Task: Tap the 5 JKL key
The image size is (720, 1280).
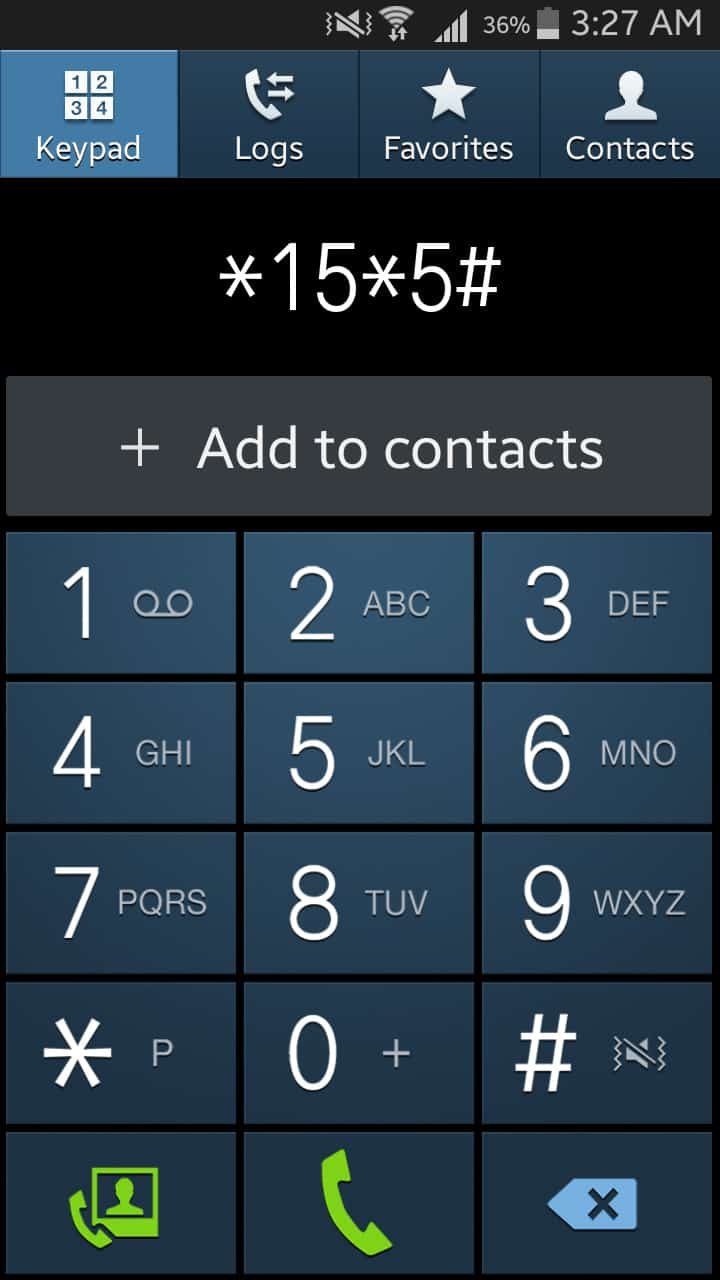Action: pyautogui.click(x=359, y=753)
